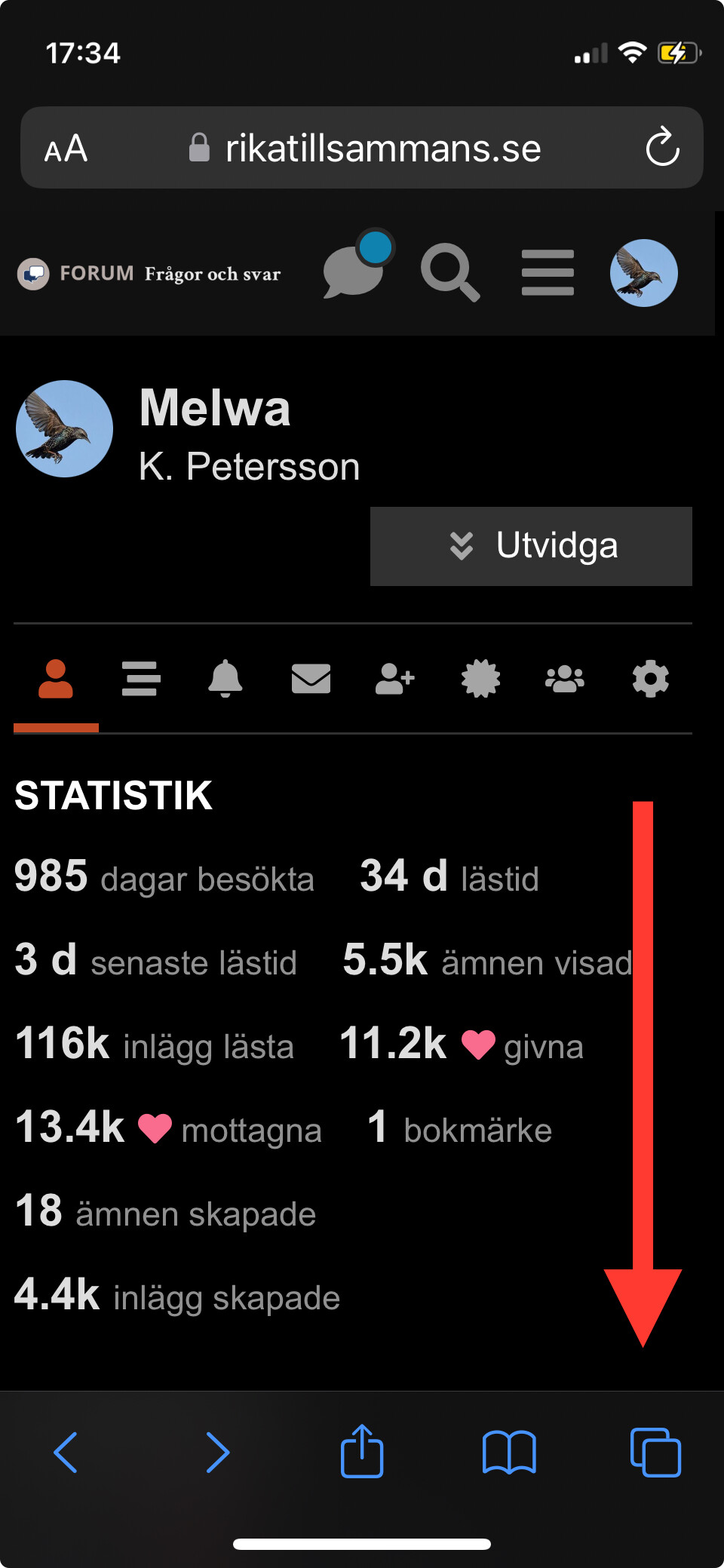
Task: Go back to the previous page
Action: pos(66,1452)
